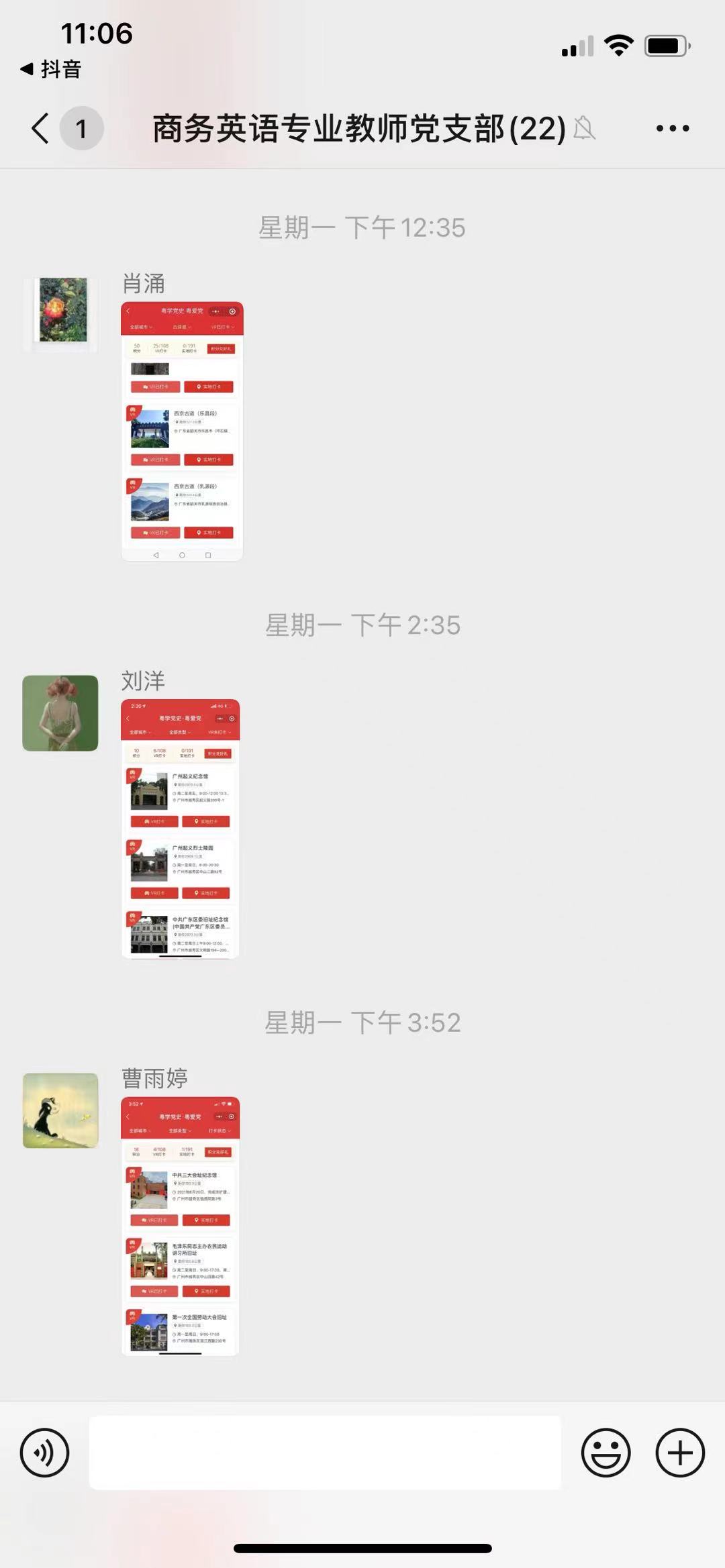Open the mini-program capsule ··· menu
This screenshot has width=725, height=1568.
[x=215, y=311]
